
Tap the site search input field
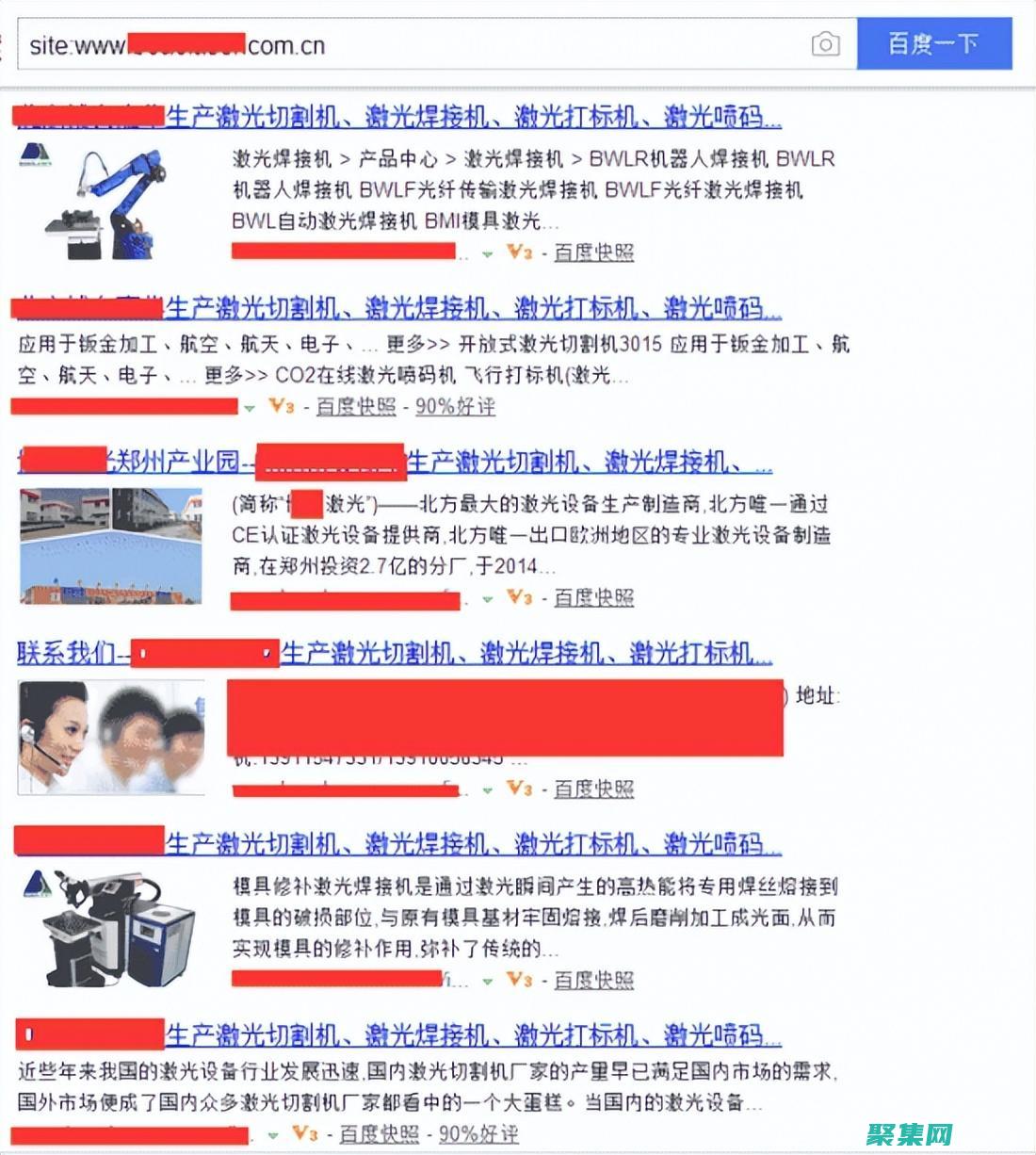[x=414, y=45]
